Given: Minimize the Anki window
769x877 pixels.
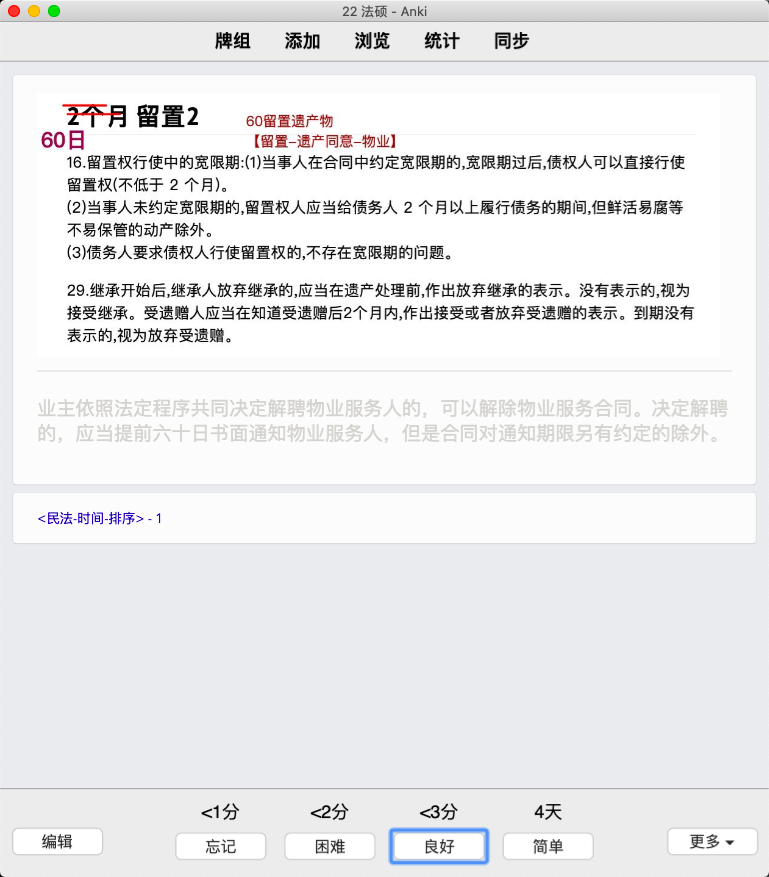Looking at the screenshot, I should (x=34, y=11).
